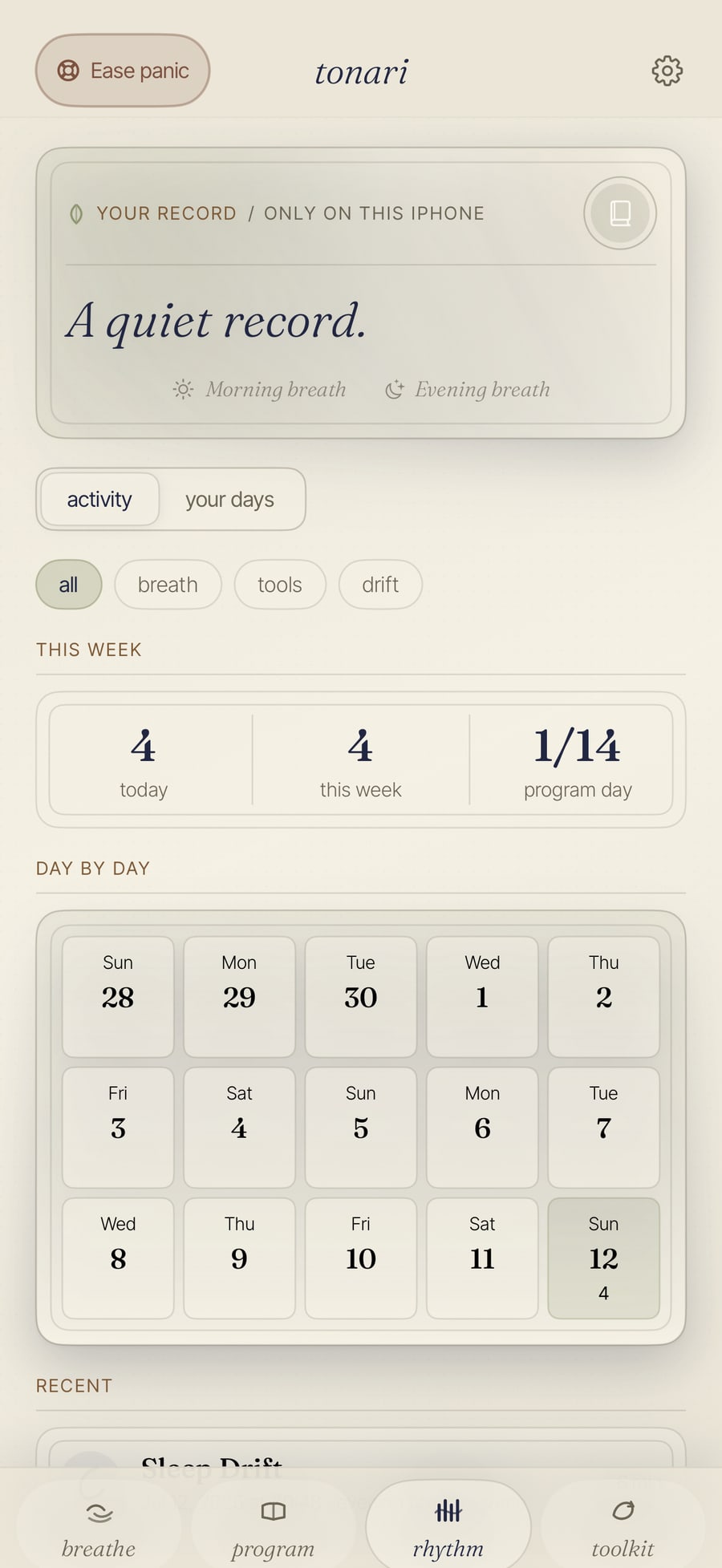This screenshot has height=1568, width=722.
Task: Filter by the tools chip
Action: [280, 585]
